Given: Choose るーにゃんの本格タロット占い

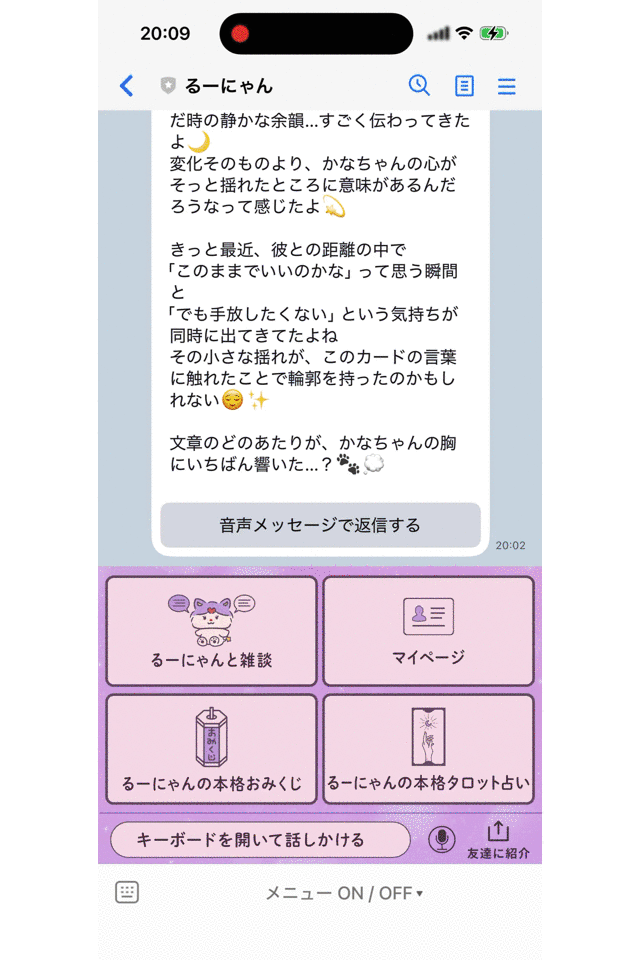Looking at the screenshot, I should point(428,749).
